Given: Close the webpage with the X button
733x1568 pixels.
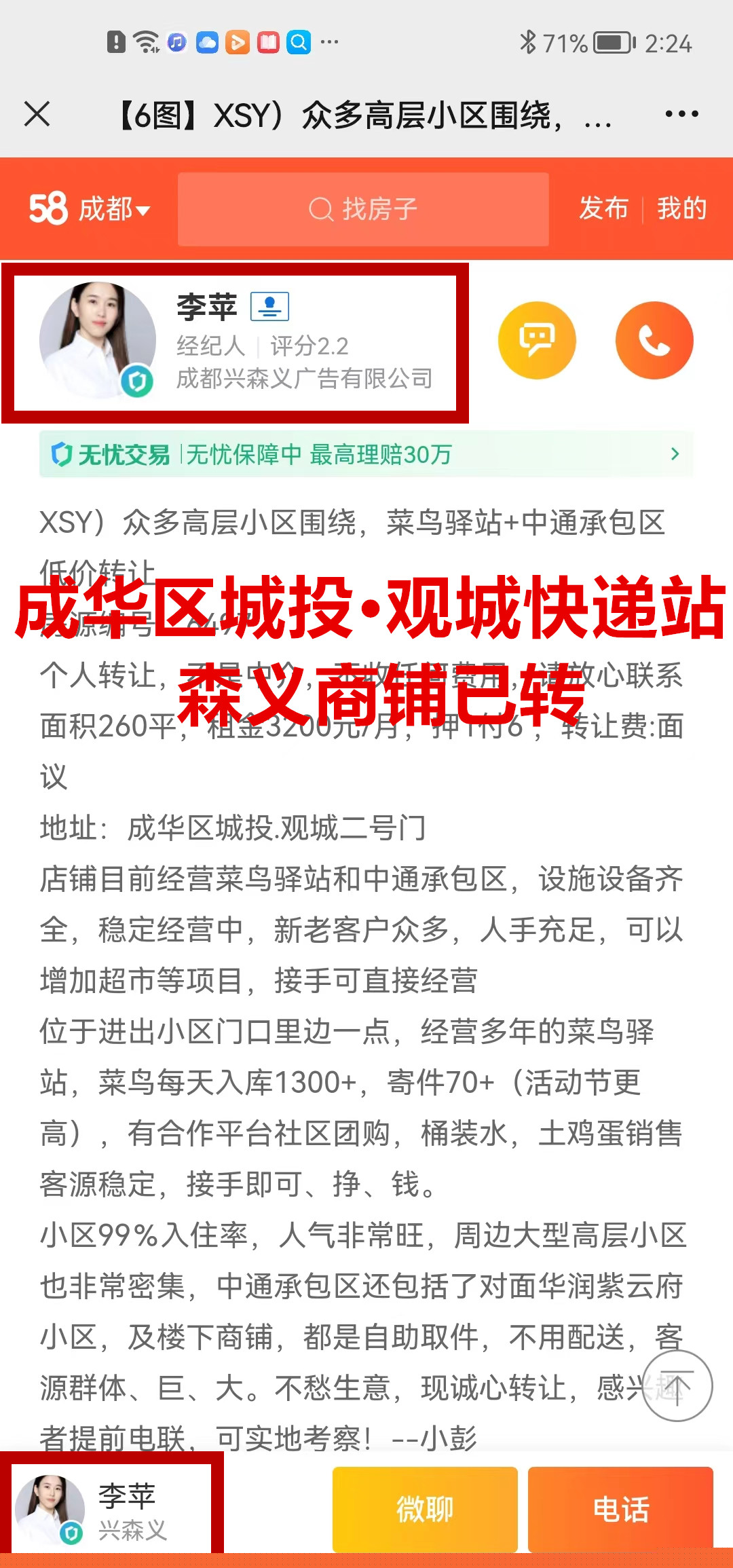Looking at the screenshot, I should tap(37, 114).
